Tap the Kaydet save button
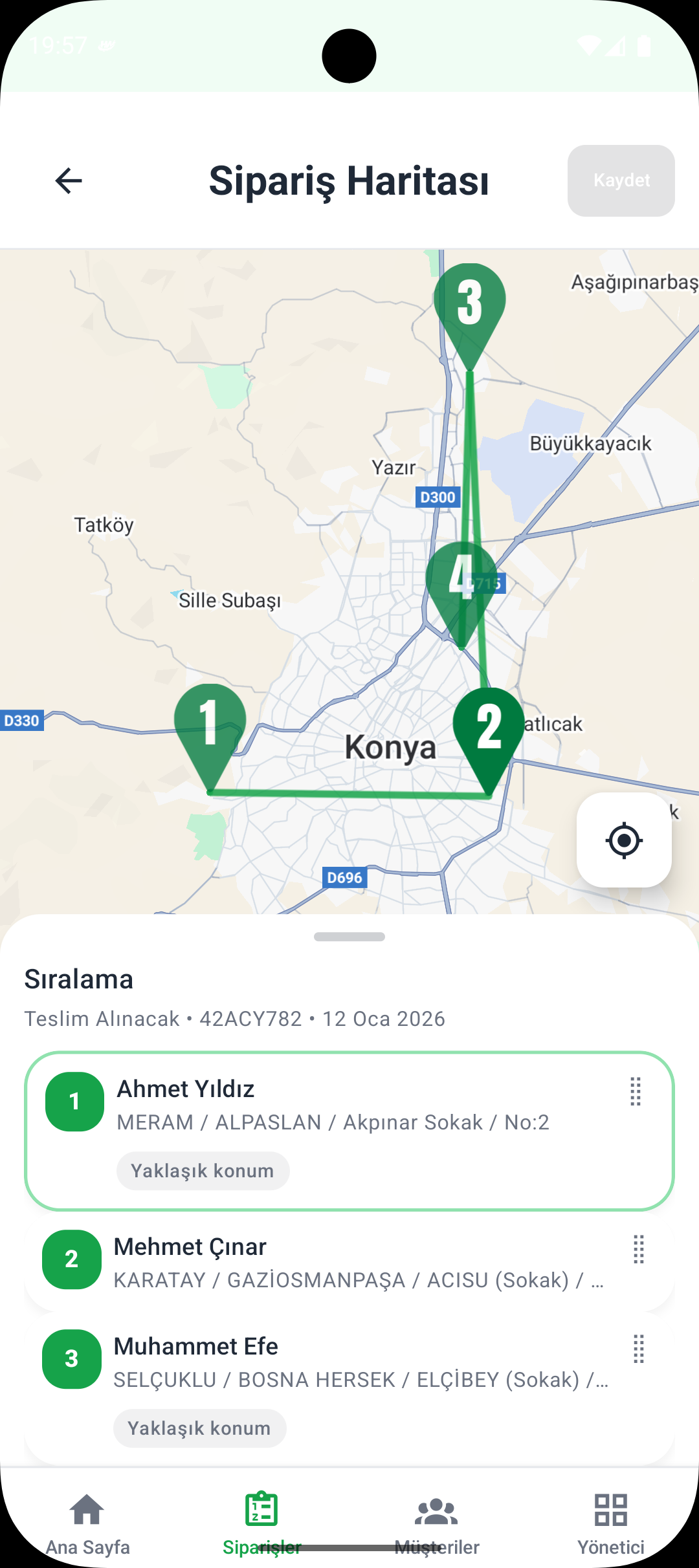This screenshot has width=699, height=1568. coord(621,180)
